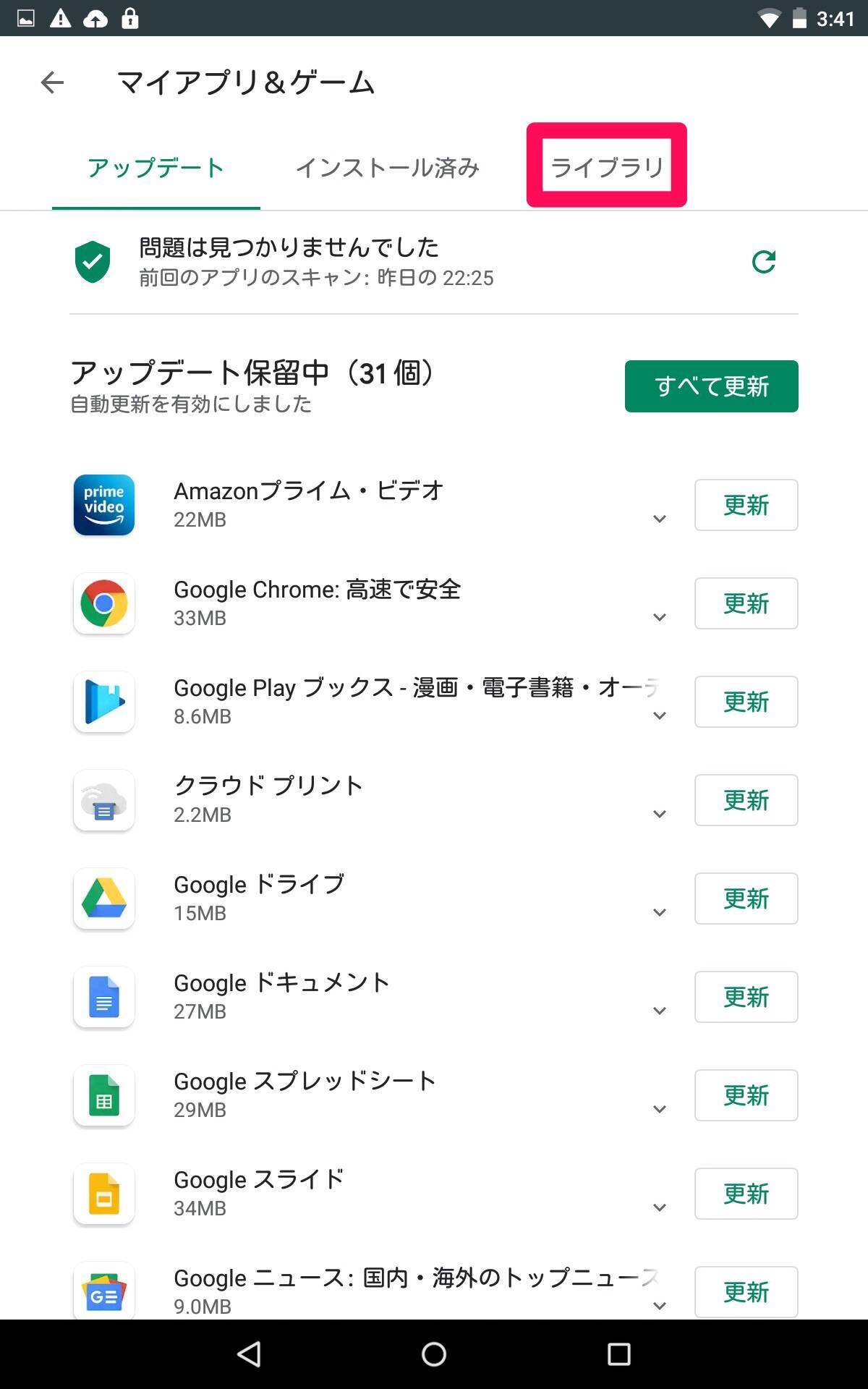Expand details for Amazonプライム・ビデオ
The width and height of the screenshot is (868, 1389).
659,519
